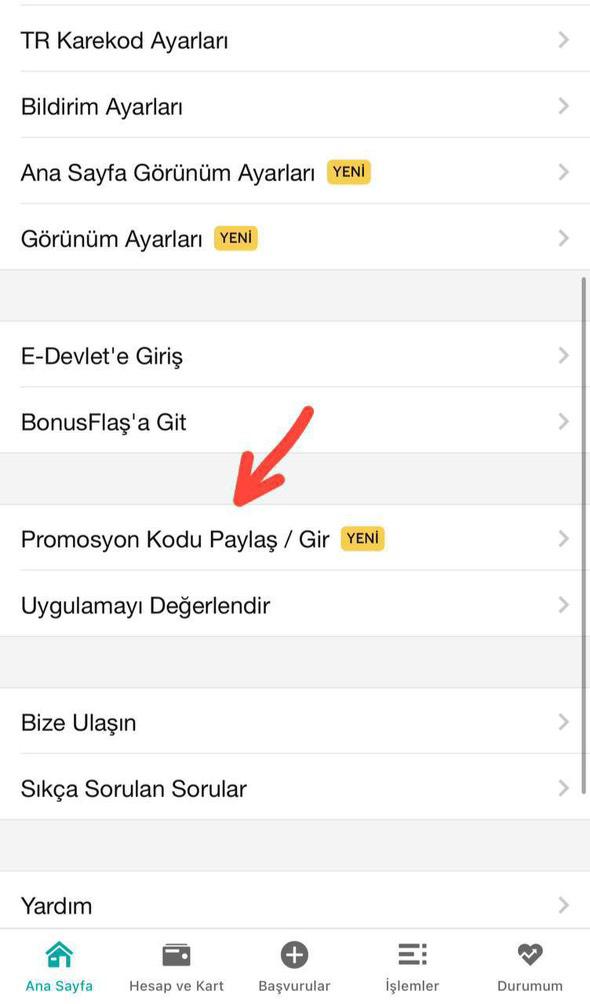The image size is (590, 1004).
Task: Open the İşlemler tab
Action: 412,967
